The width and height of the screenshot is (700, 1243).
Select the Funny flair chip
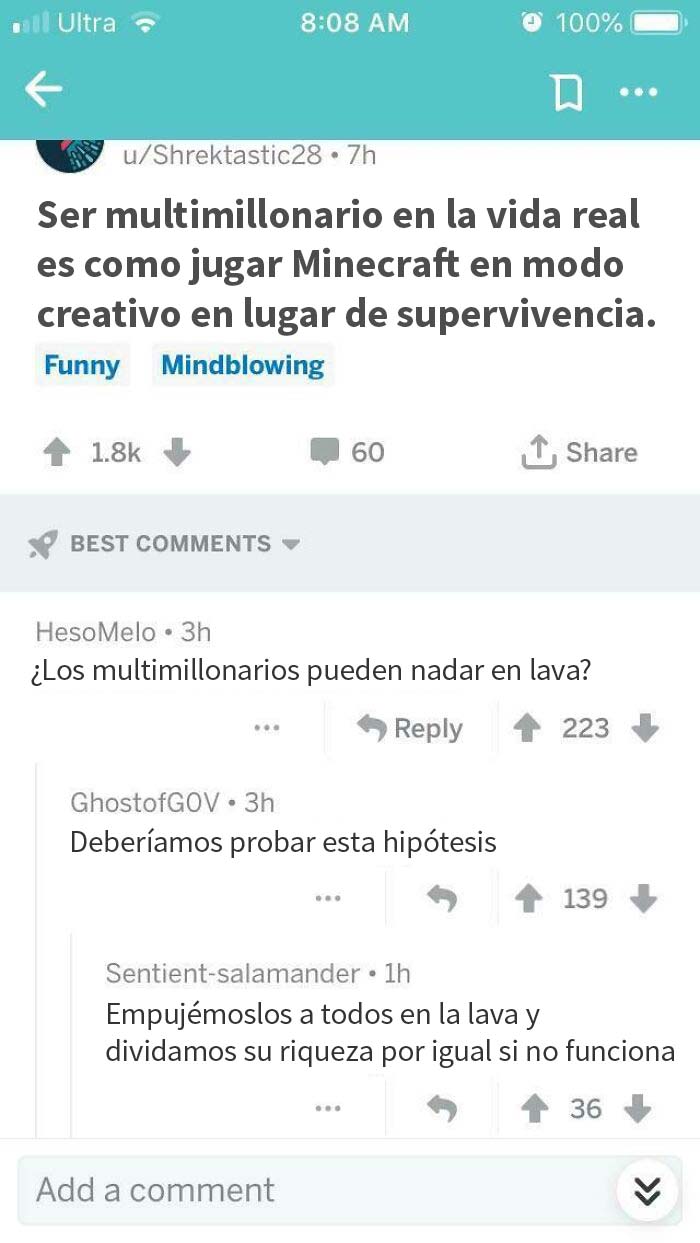(x=82, y=365)
